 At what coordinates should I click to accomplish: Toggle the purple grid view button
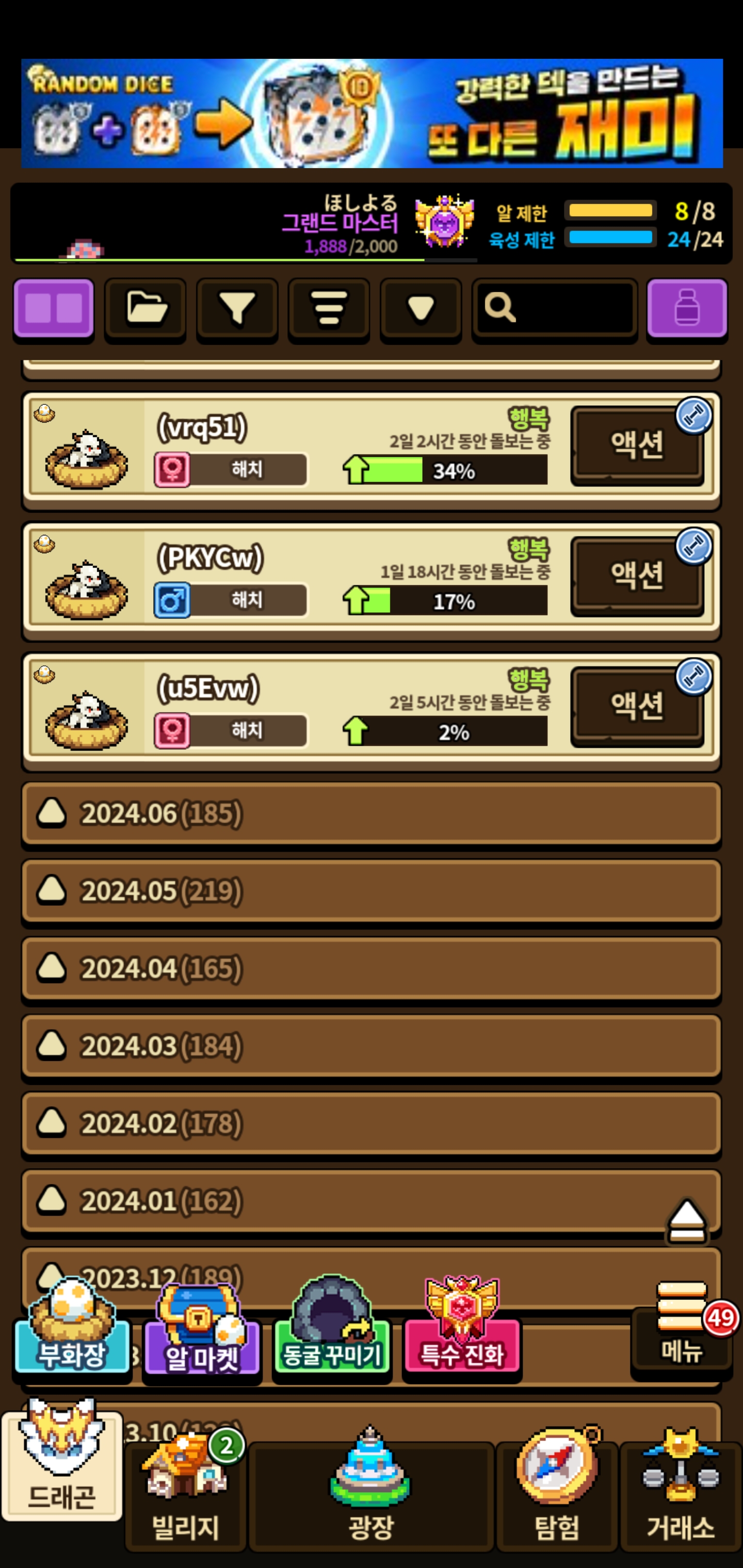point(54,308)
